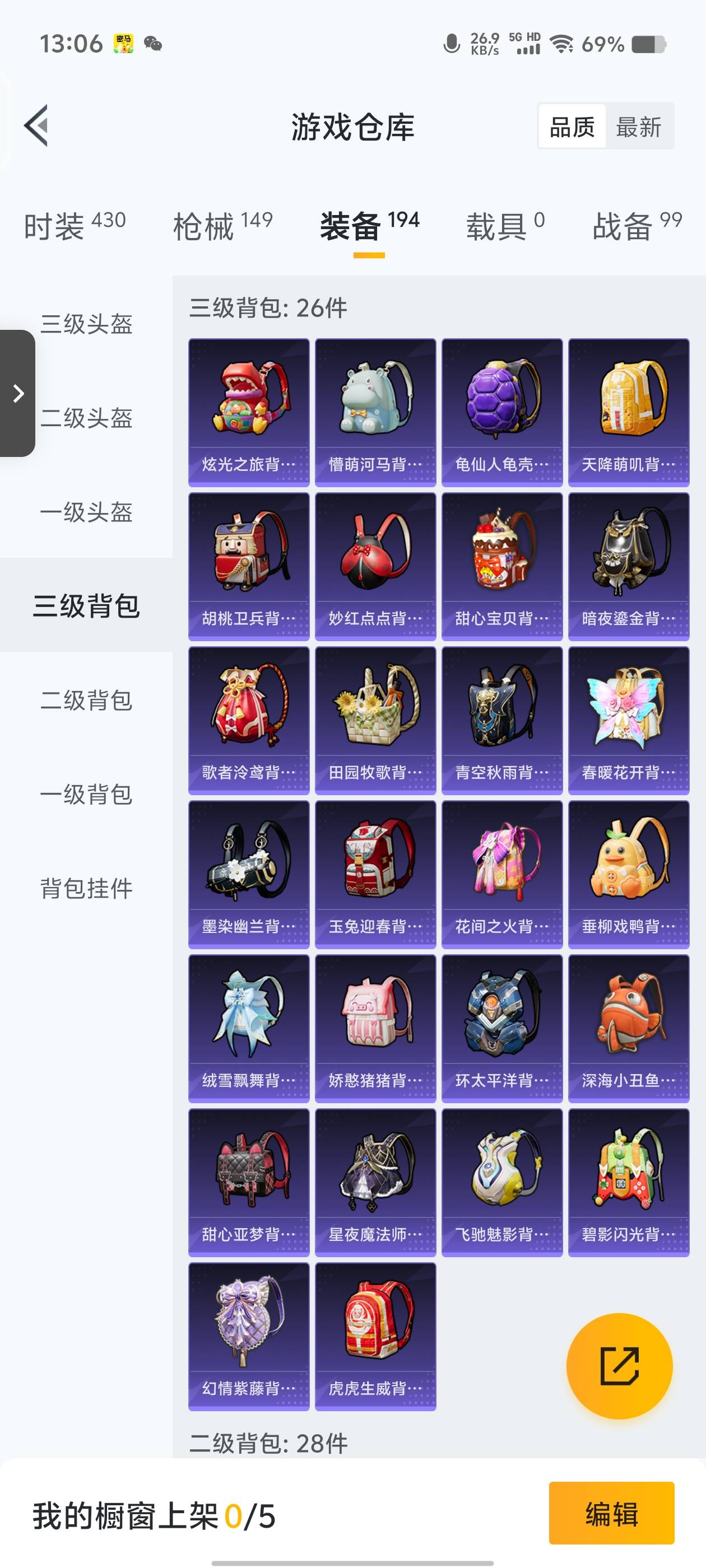Image resolution: width=706 pixels, height=1568 pixels.
Task: Open the 虎虎生威 backpack tile
Action: pos(375,1336)
